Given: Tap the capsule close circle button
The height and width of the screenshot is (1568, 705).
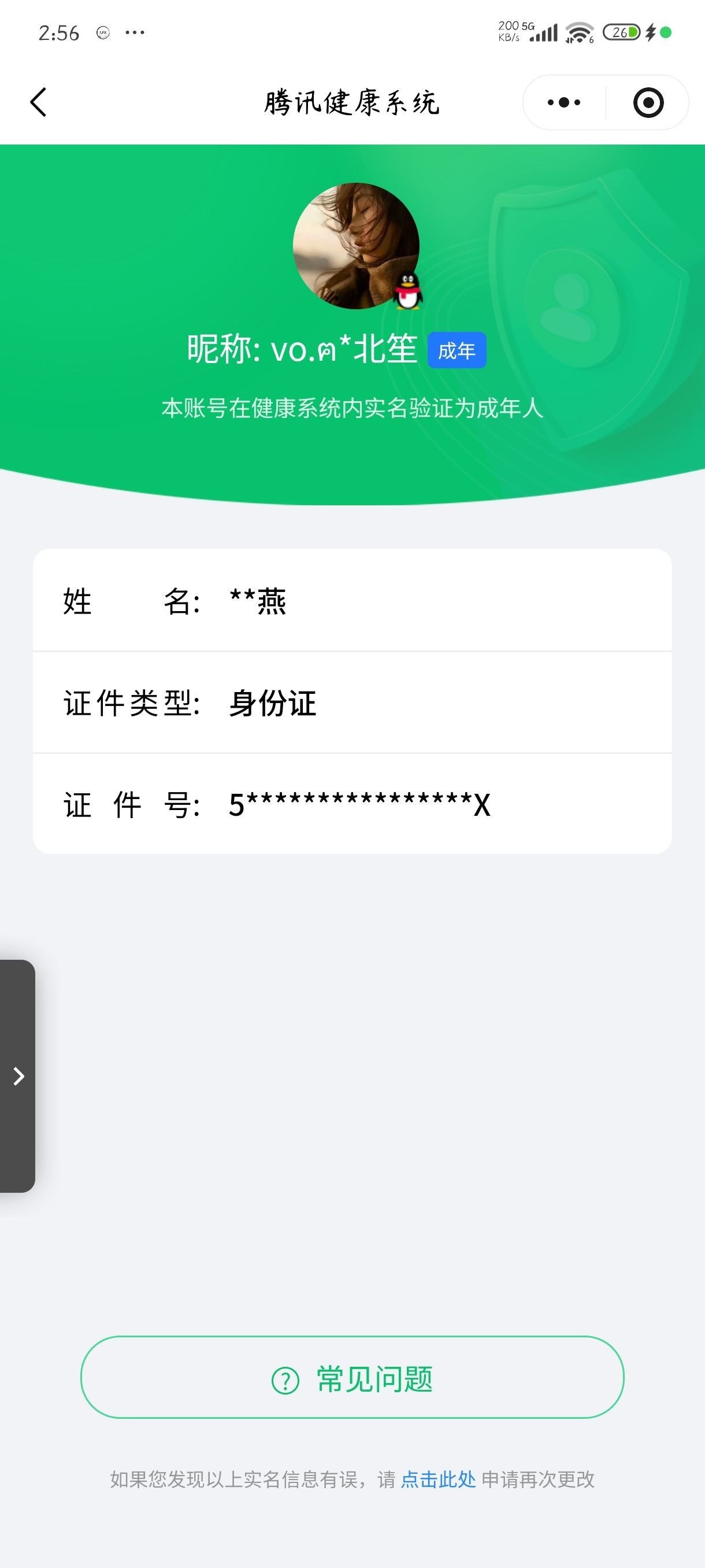Looking at the screenshot, I should [648, 102].
